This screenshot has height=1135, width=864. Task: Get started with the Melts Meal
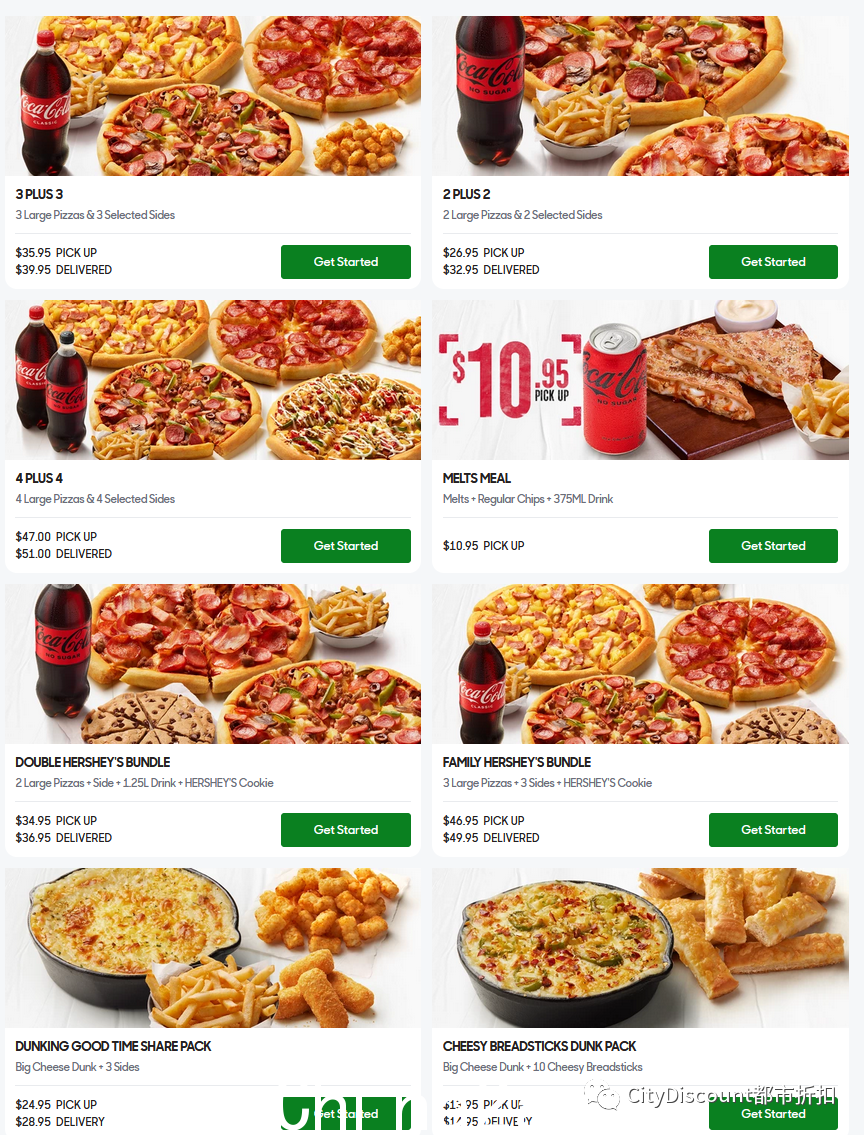click(773, 546)
